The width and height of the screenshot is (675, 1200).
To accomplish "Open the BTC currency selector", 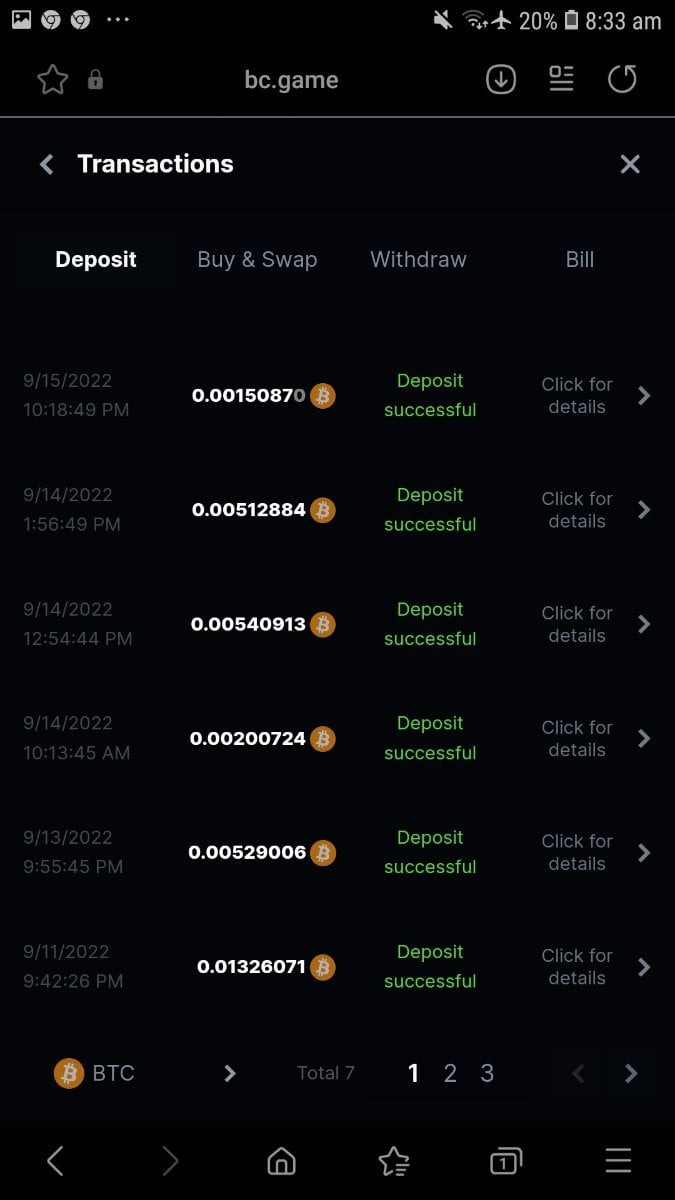I will 145,1073.
